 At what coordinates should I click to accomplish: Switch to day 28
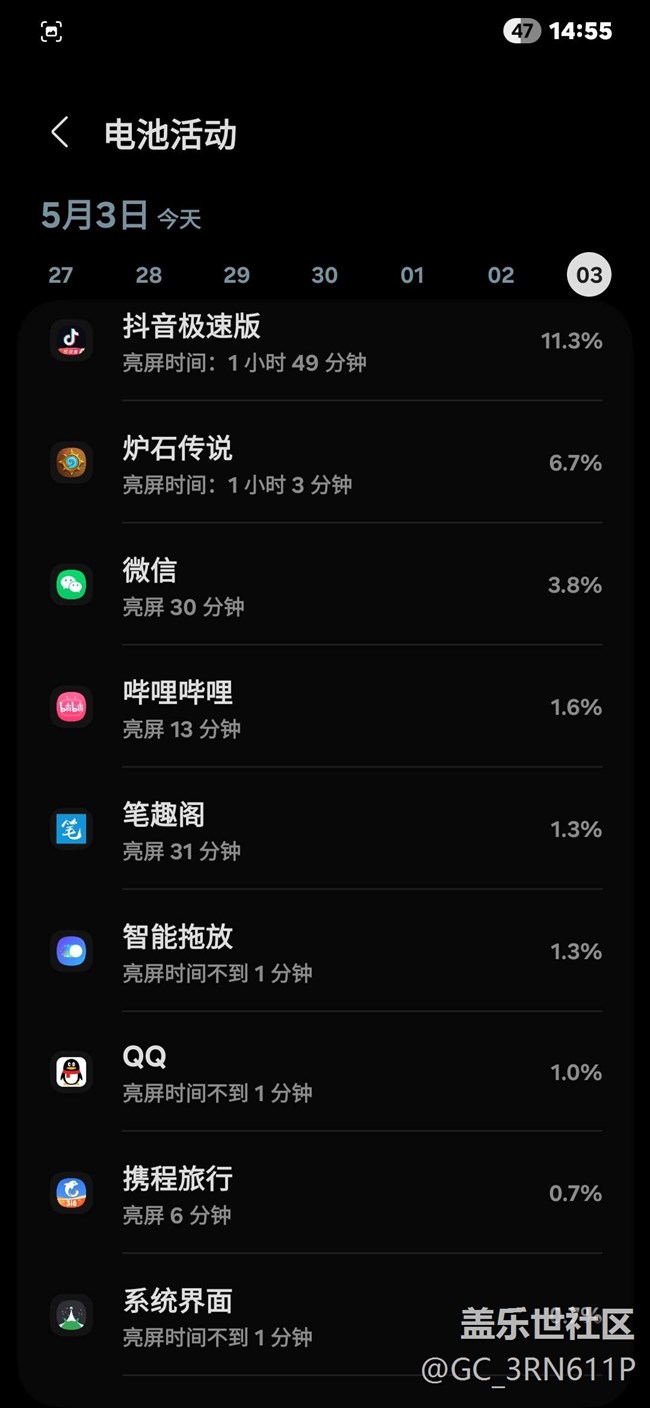[149, 275]
